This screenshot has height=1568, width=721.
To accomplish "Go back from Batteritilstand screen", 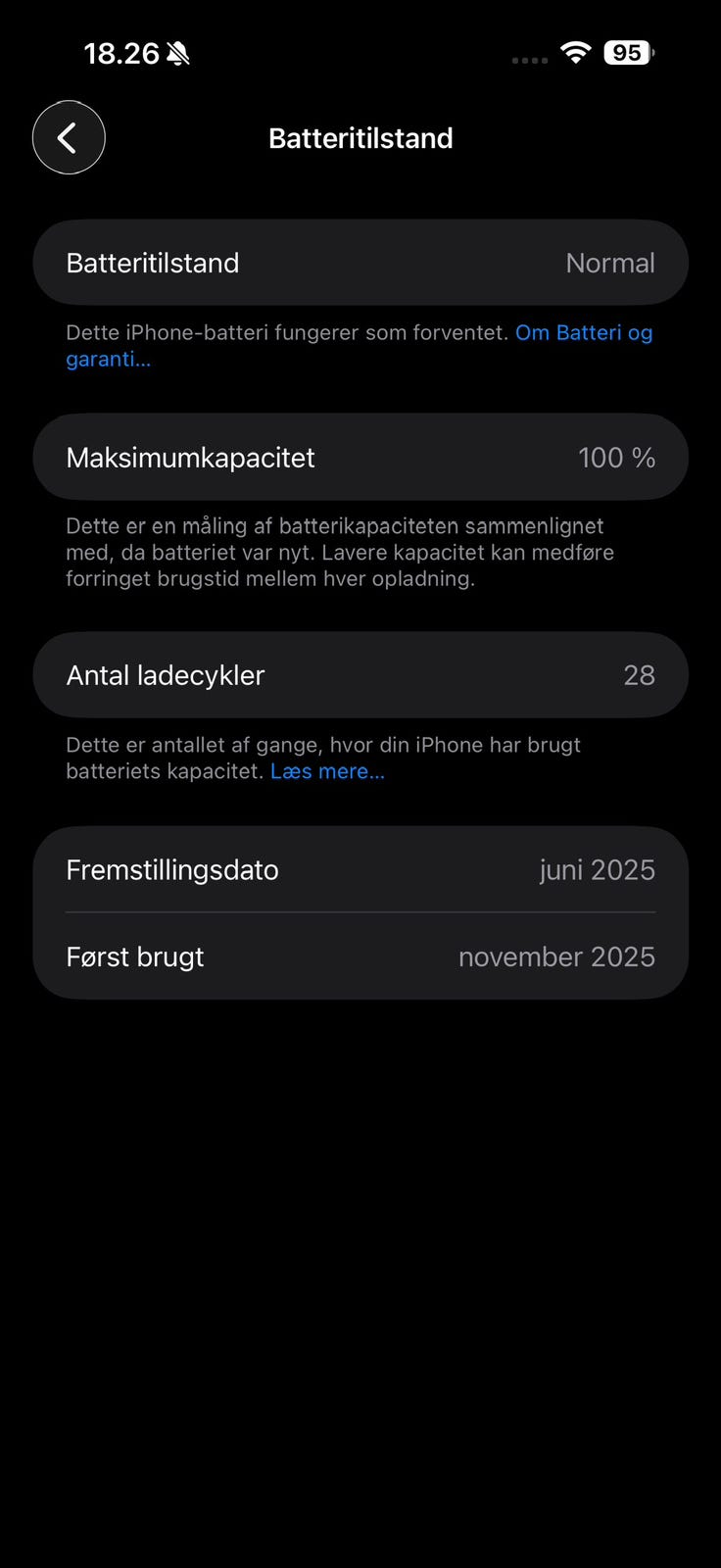I will pyautogui.click(x=69, y=138).
